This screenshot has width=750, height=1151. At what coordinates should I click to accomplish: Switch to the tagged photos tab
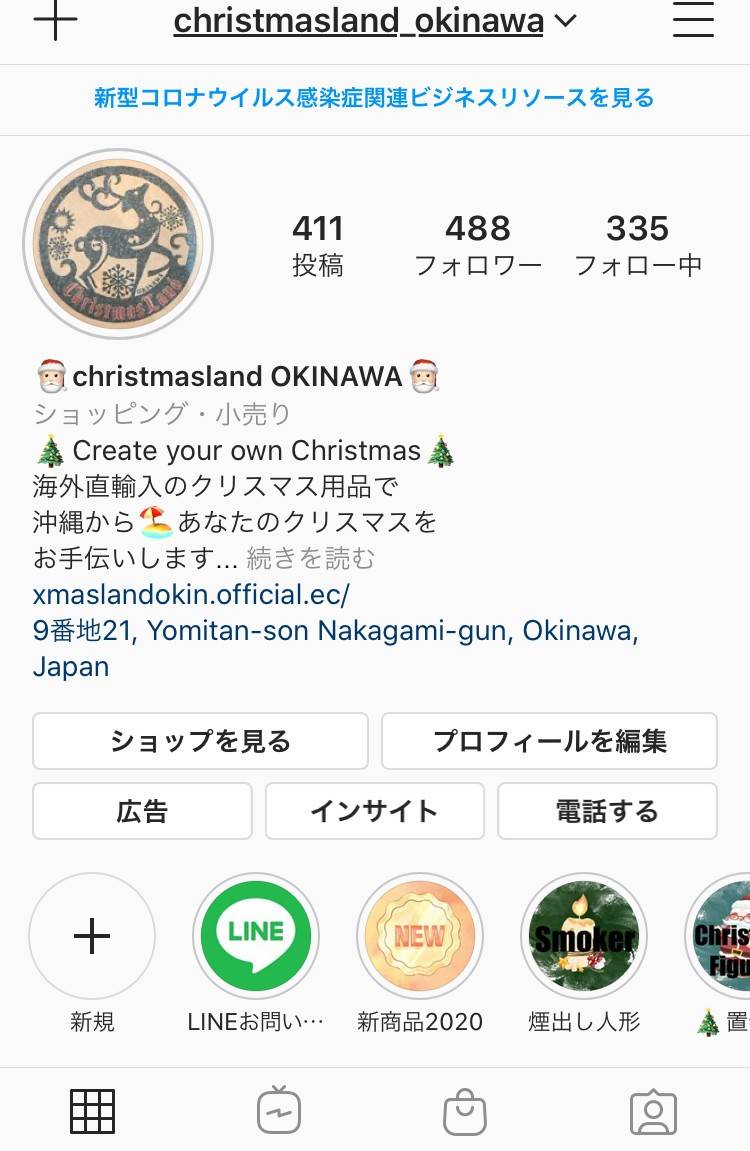[653, 1111]
